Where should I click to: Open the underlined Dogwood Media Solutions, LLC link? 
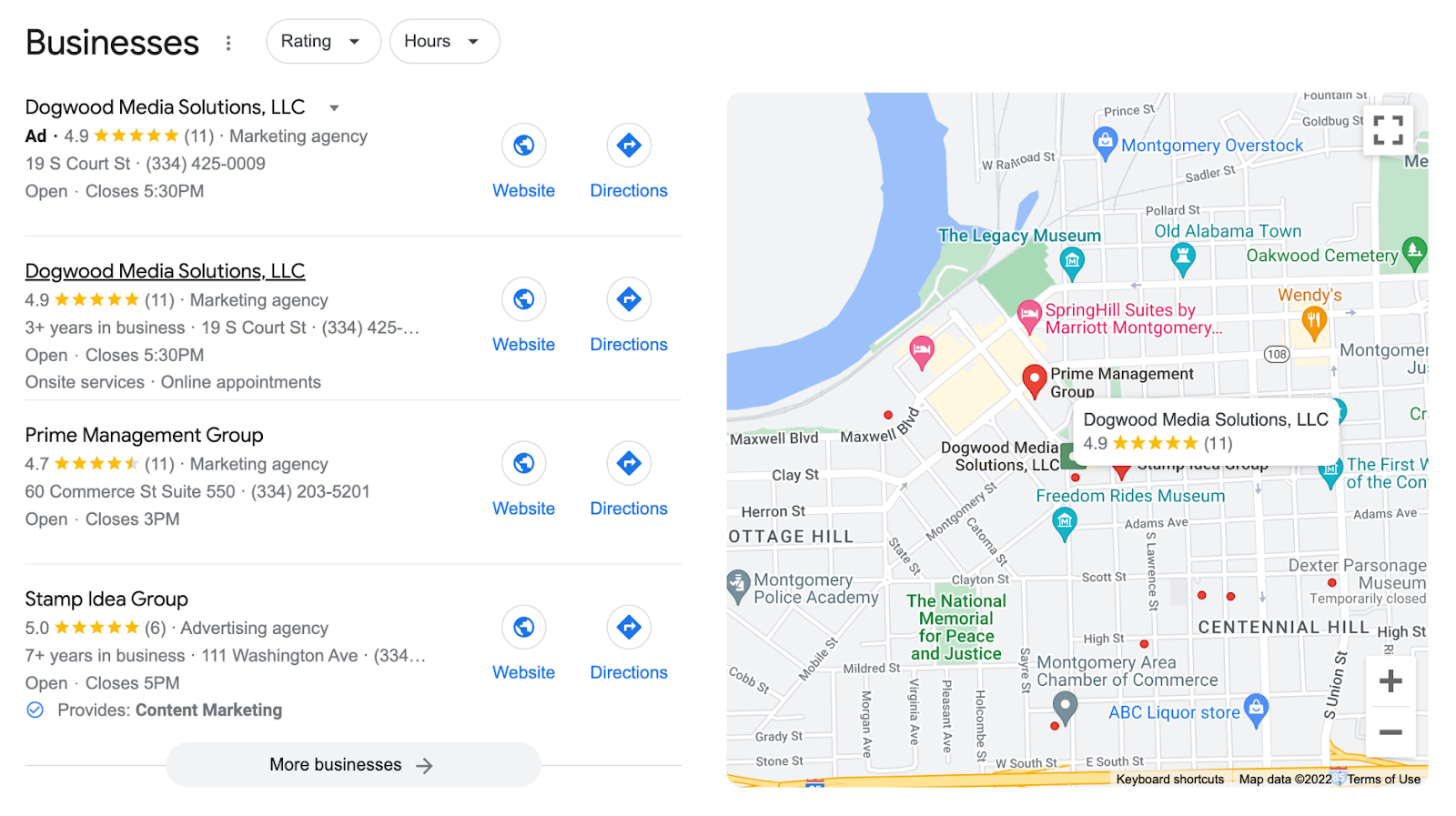pyautogui.click(x=165, y=271)
